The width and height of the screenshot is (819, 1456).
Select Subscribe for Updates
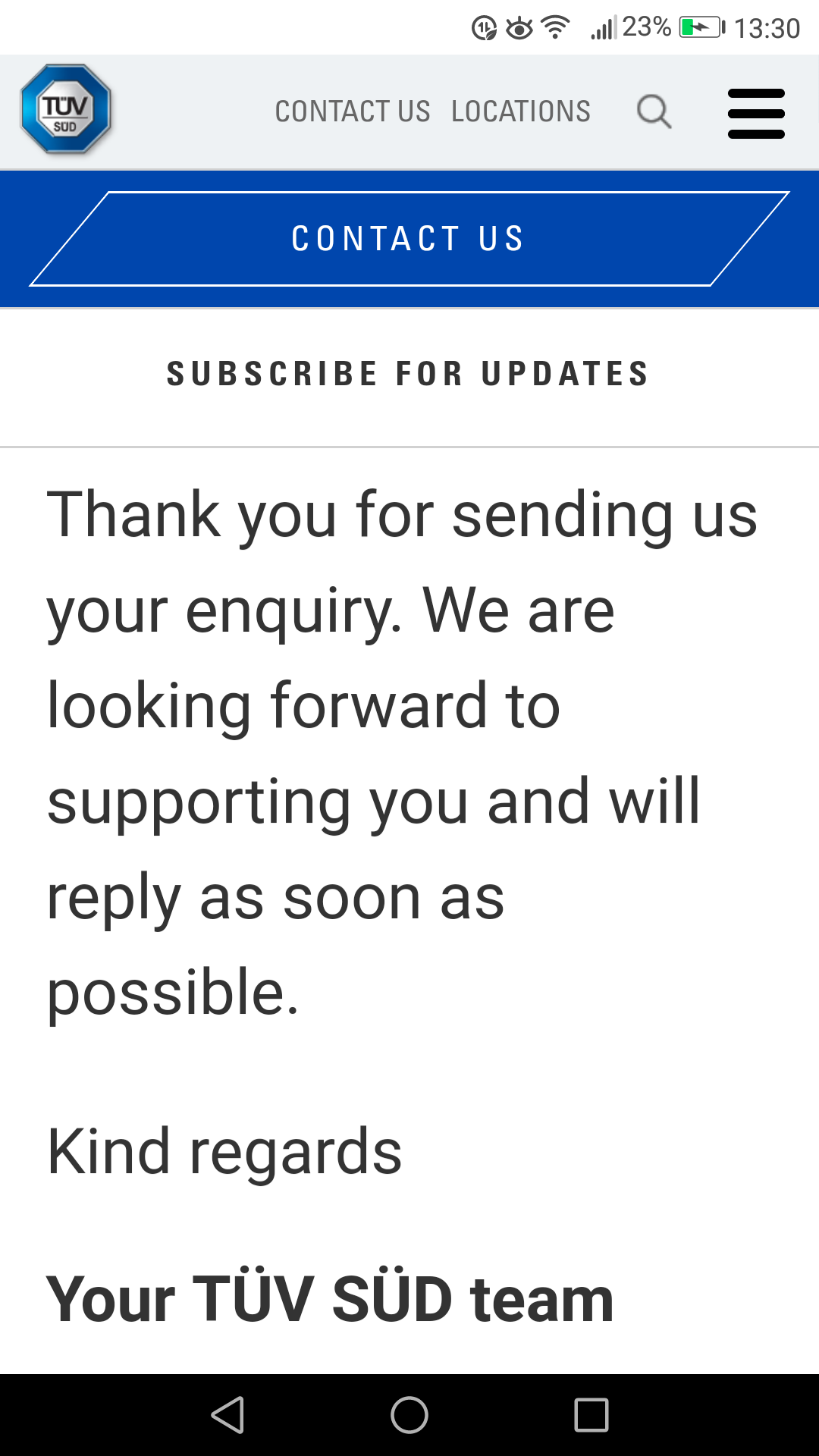coord(409,374)
